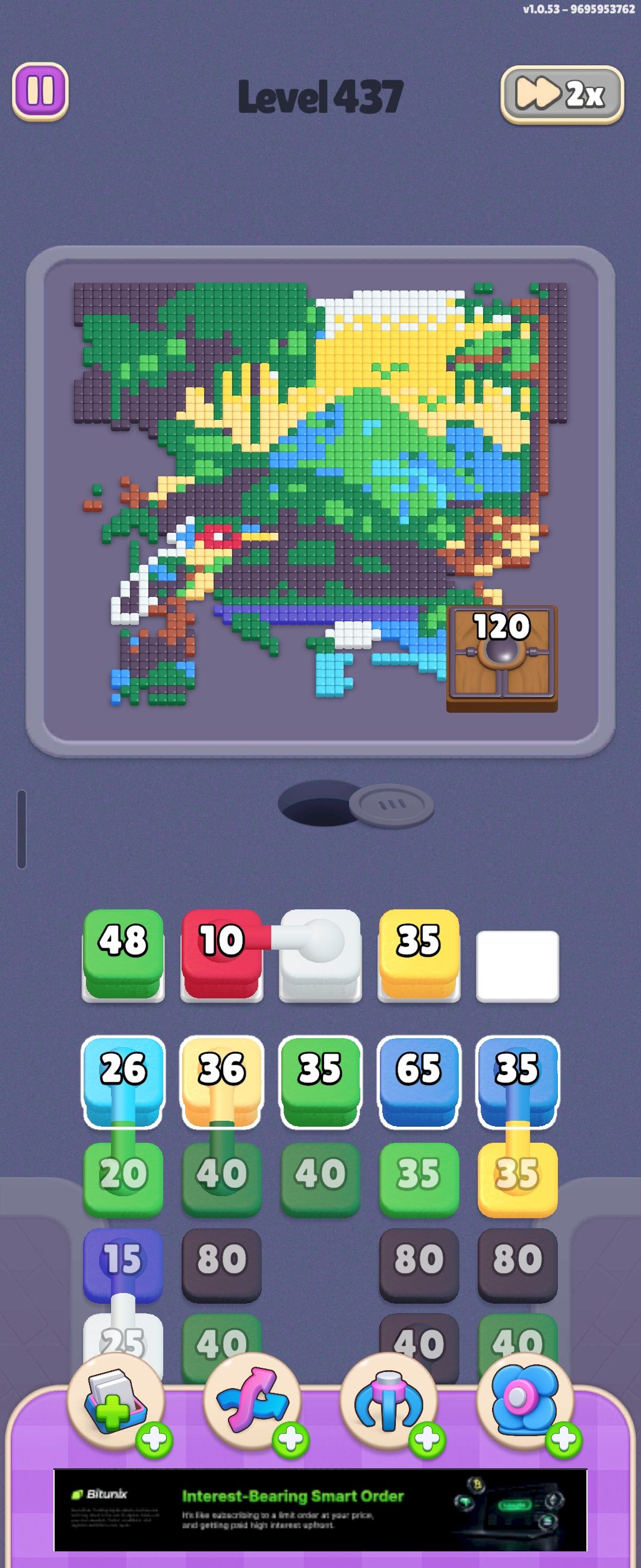
Task: Tap the yellow 35 block in tray
Action: 418,954
